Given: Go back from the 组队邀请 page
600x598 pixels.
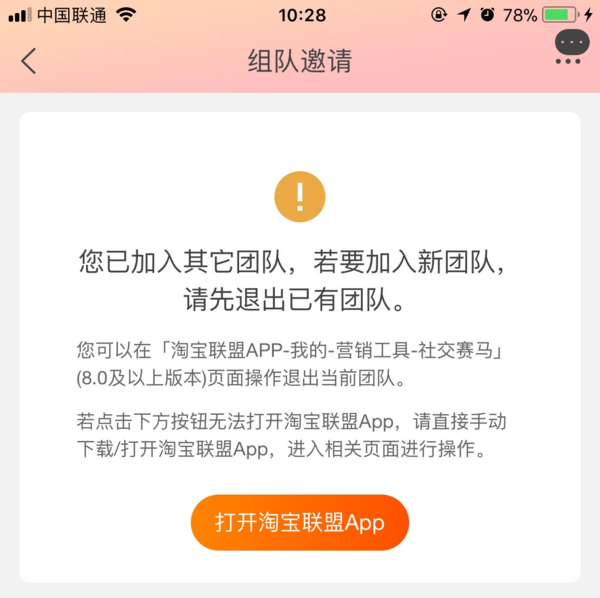Looking at the screenshot, I should pos(28,61).
